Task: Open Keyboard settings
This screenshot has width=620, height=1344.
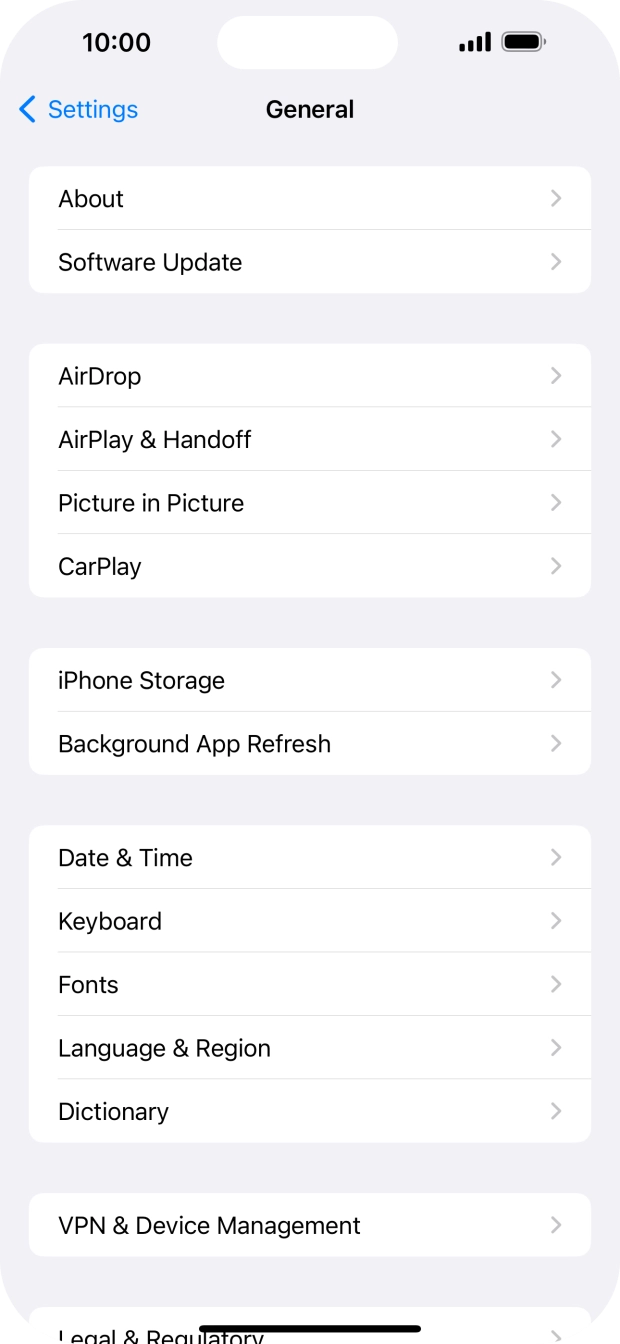Action: coord(309,921)
